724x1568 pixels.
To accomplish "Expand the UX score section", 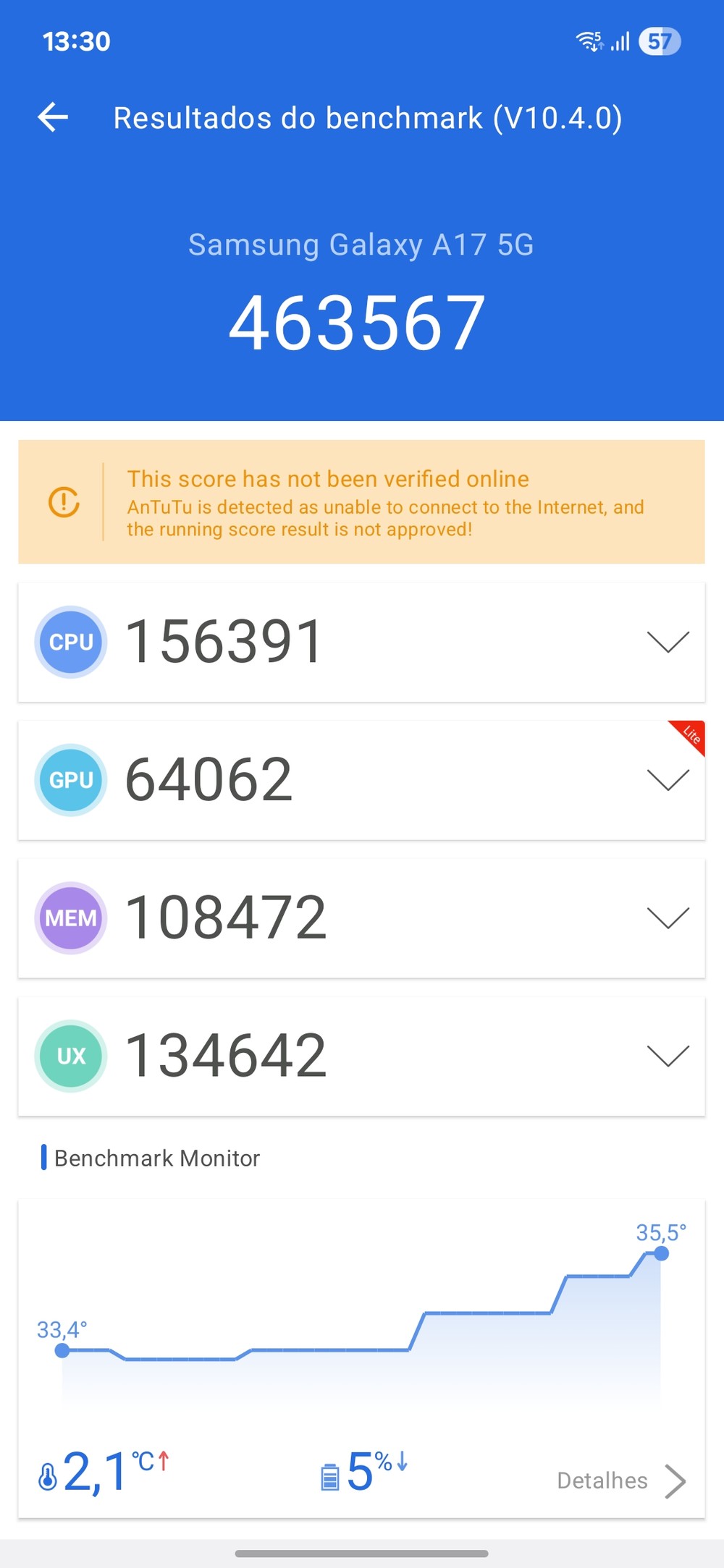I will pos(667,1056).
